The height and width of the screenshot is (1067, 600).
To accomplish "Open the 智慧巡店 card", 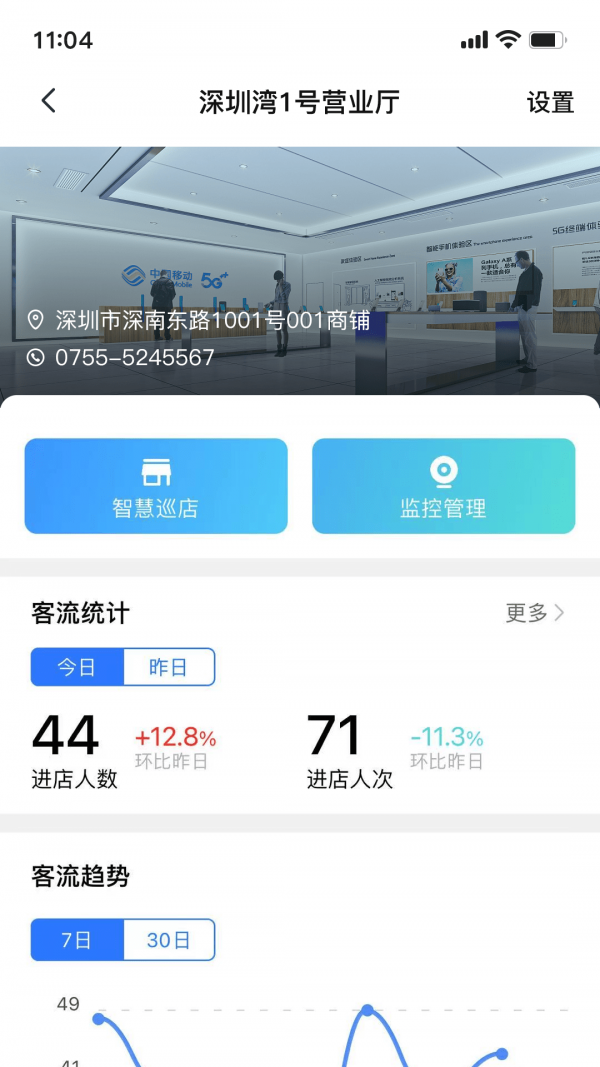I will coord(156,486).
